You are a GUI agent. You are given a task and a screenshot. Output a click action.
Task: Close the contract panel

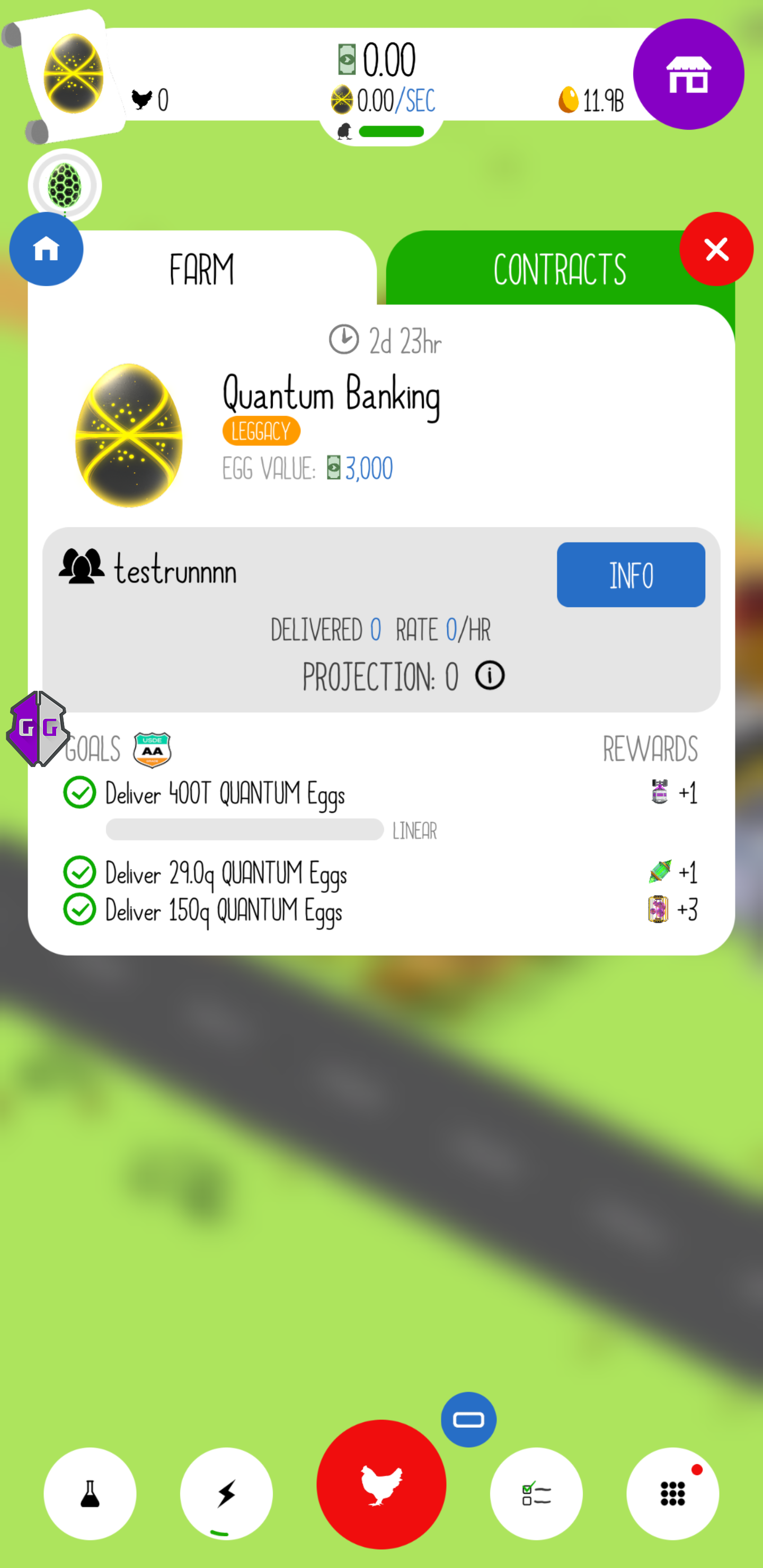tap(716, 249)
